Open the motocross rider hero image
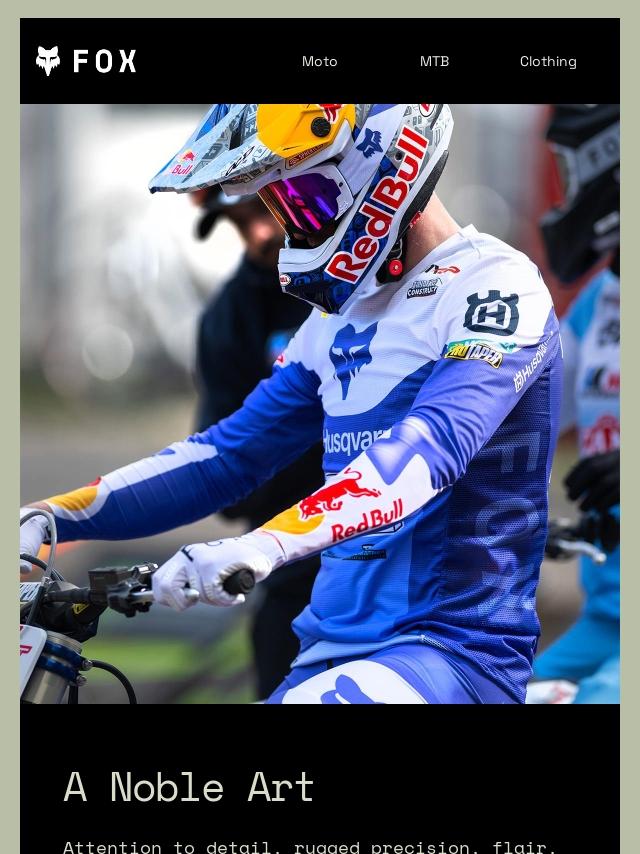 point(320,404)
